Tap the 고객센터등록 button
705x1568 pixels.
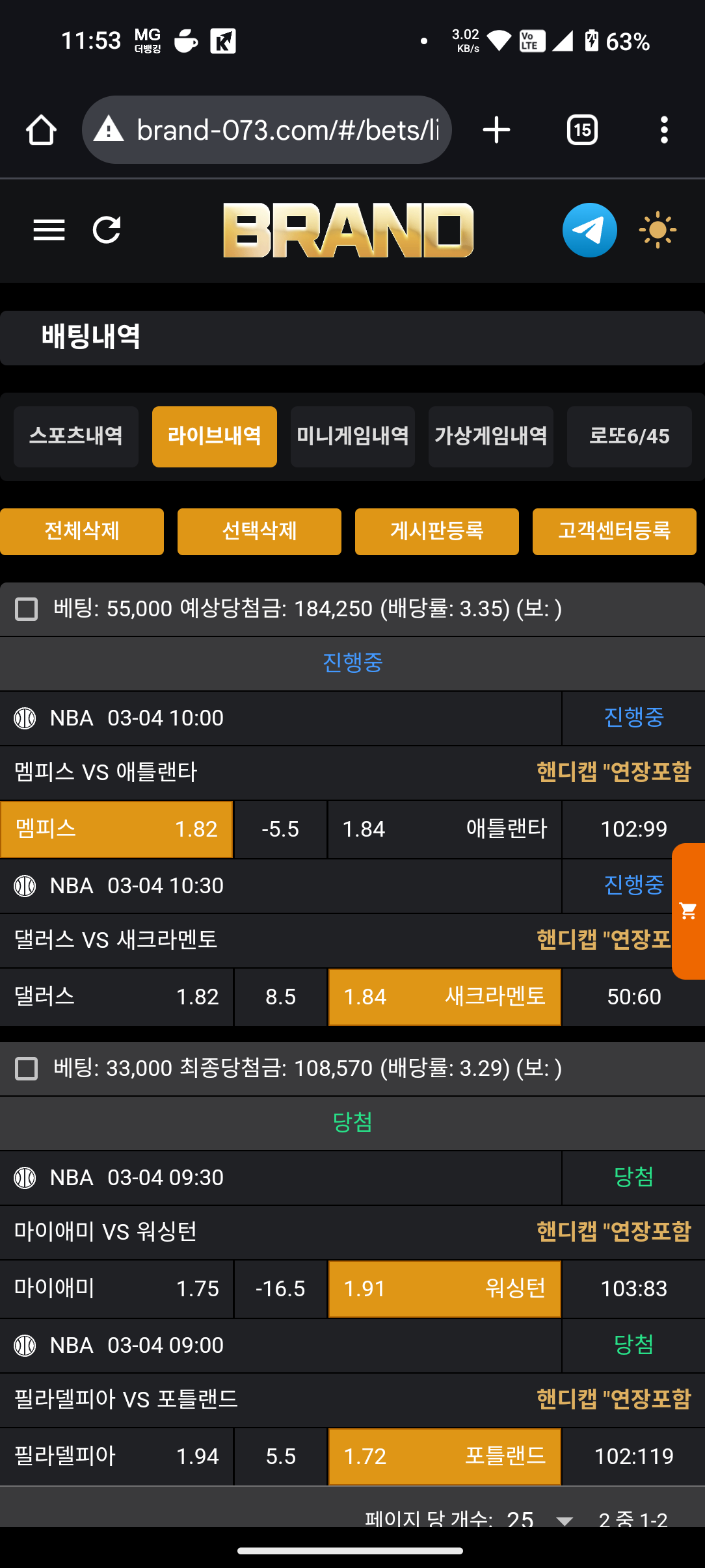click(614, 531)
